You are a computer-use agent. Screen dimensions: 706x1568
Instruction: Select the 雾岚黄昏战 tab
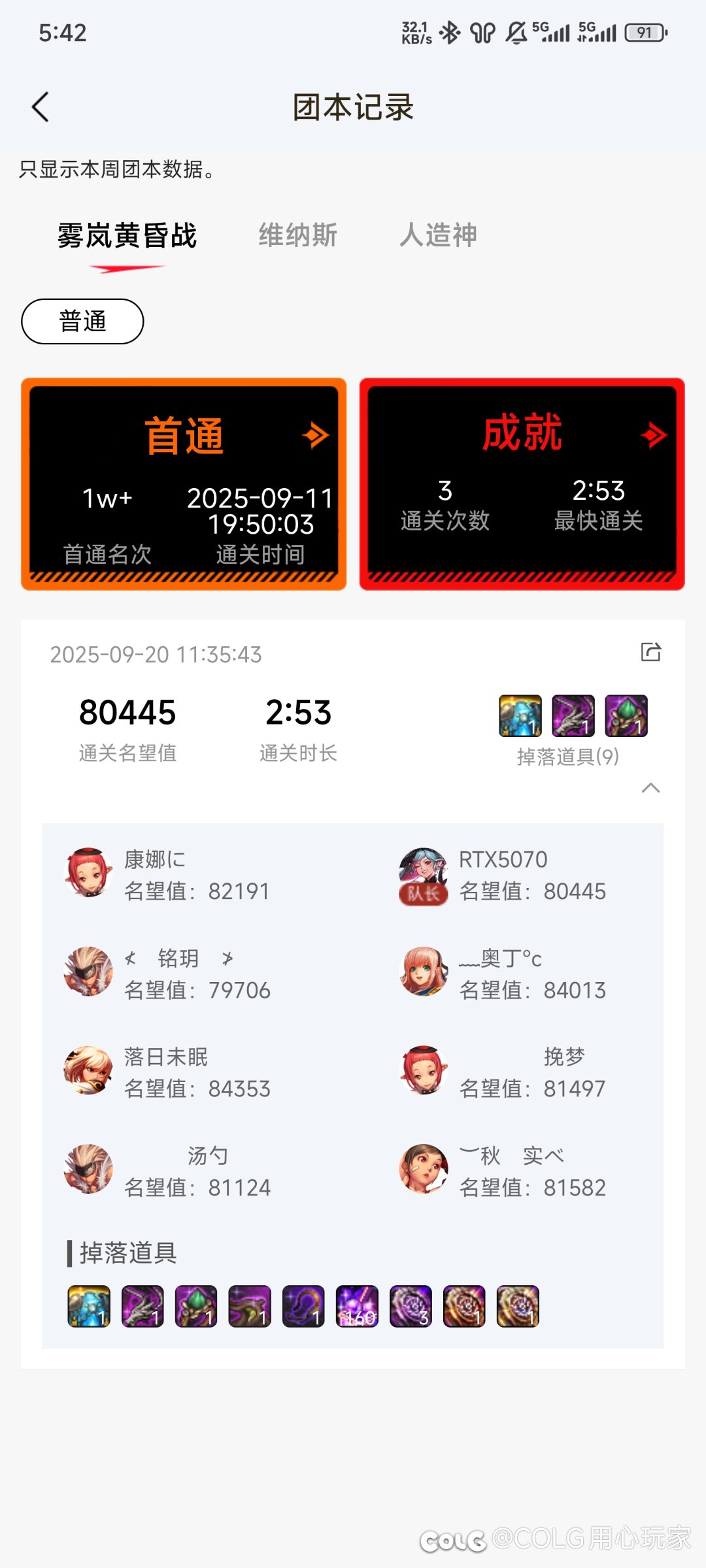tap(127, 237)
